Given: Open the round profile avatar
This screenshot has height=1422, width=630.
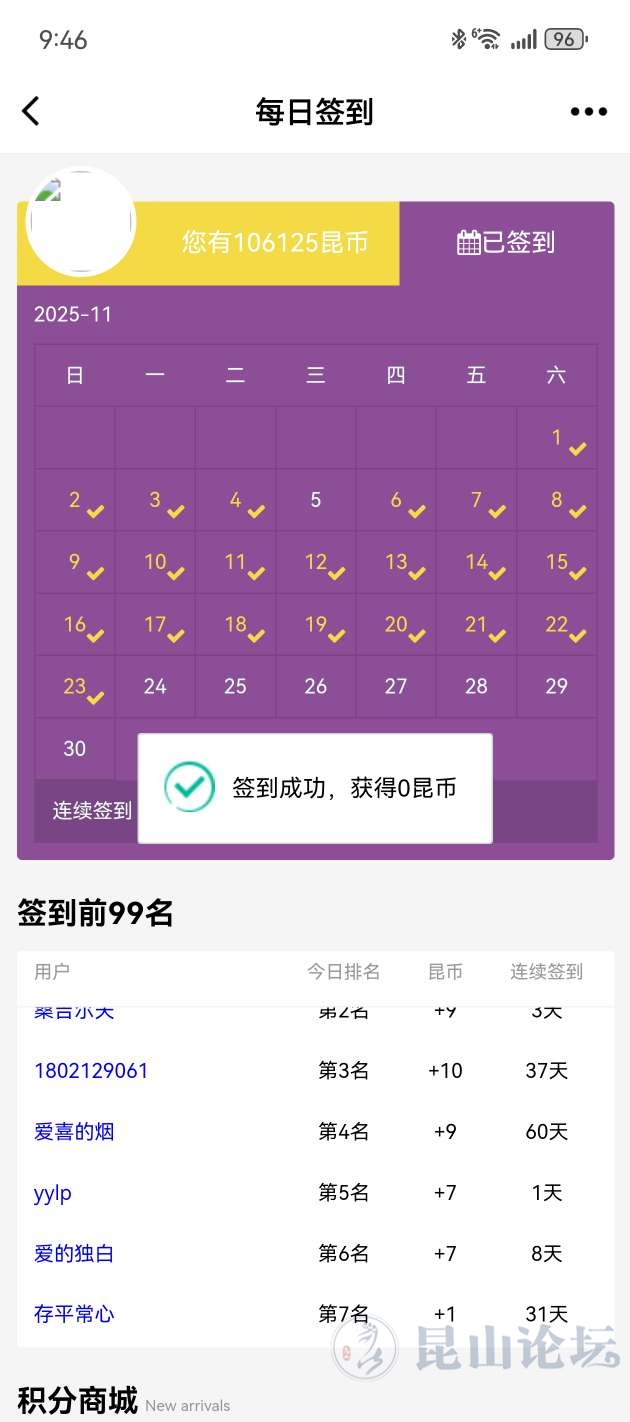Looking at the screenshot, I should click(80, 222).
